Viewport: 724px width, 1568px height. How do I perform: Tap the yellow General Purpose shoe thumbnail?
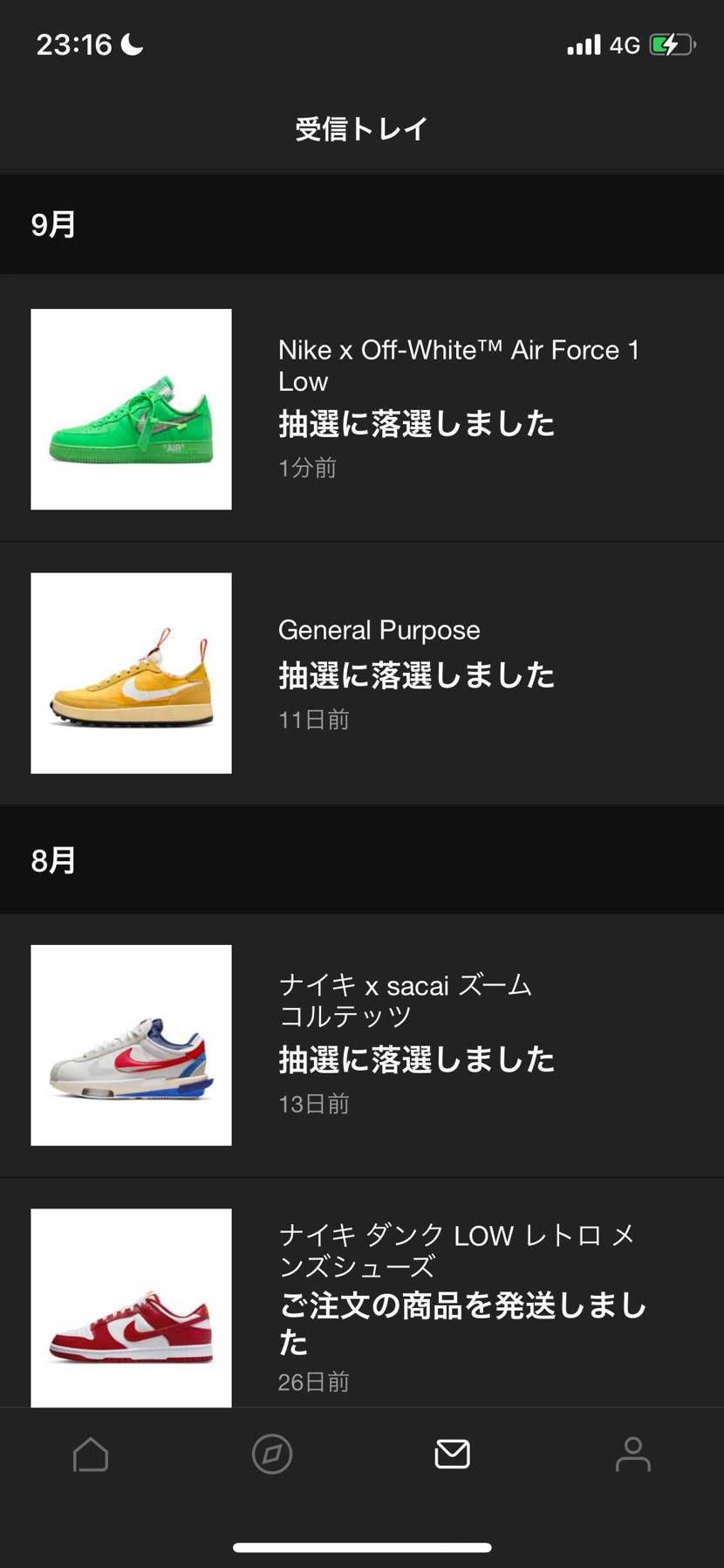131,673
